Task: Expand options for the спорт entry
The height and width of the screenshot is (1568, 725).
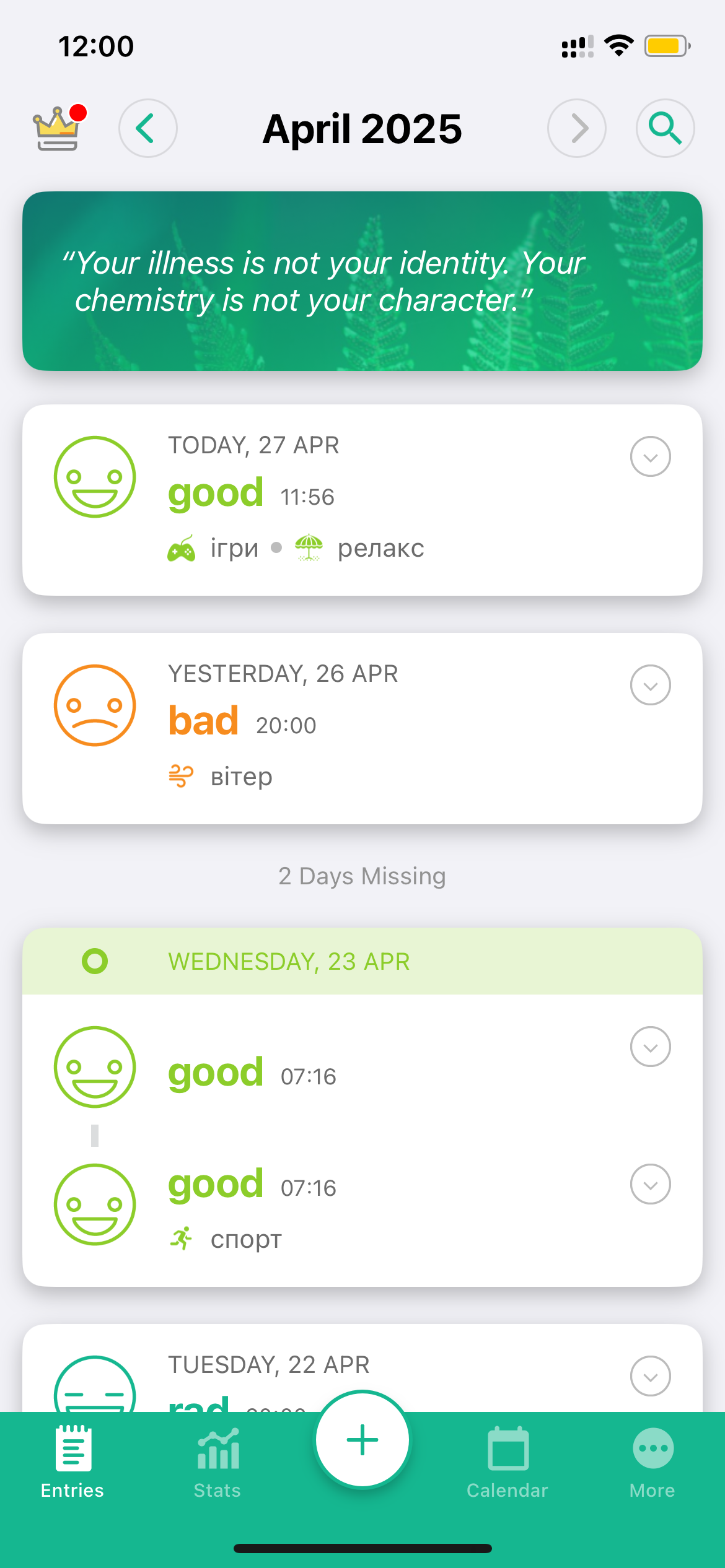Action: point(651,1184)
